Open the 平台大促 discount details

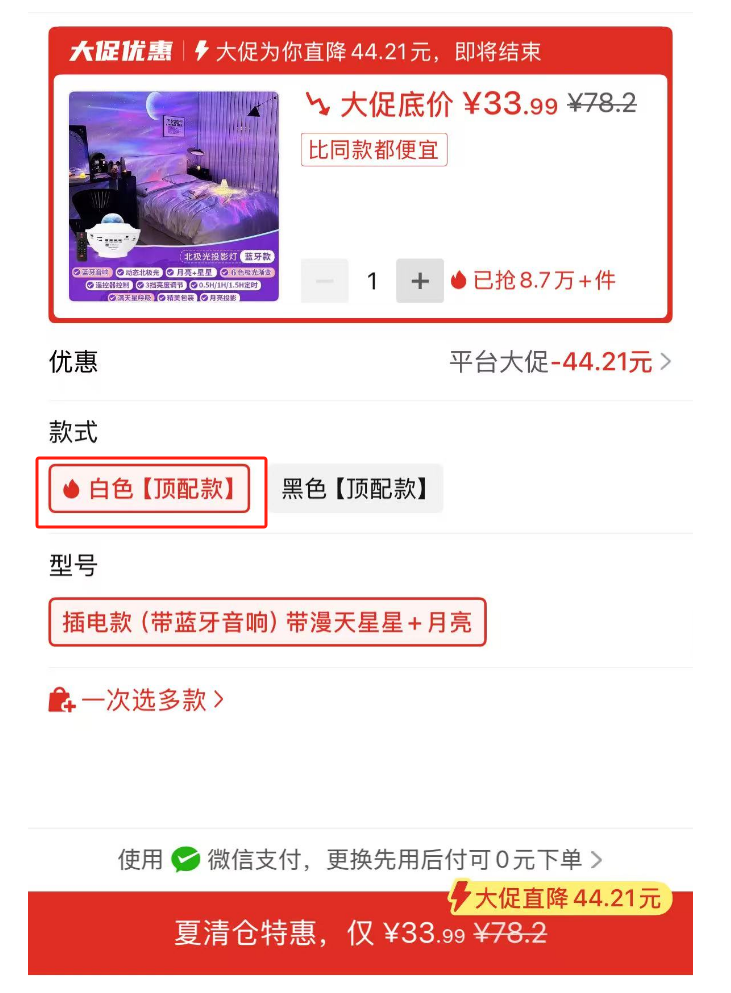pos(560,361)
